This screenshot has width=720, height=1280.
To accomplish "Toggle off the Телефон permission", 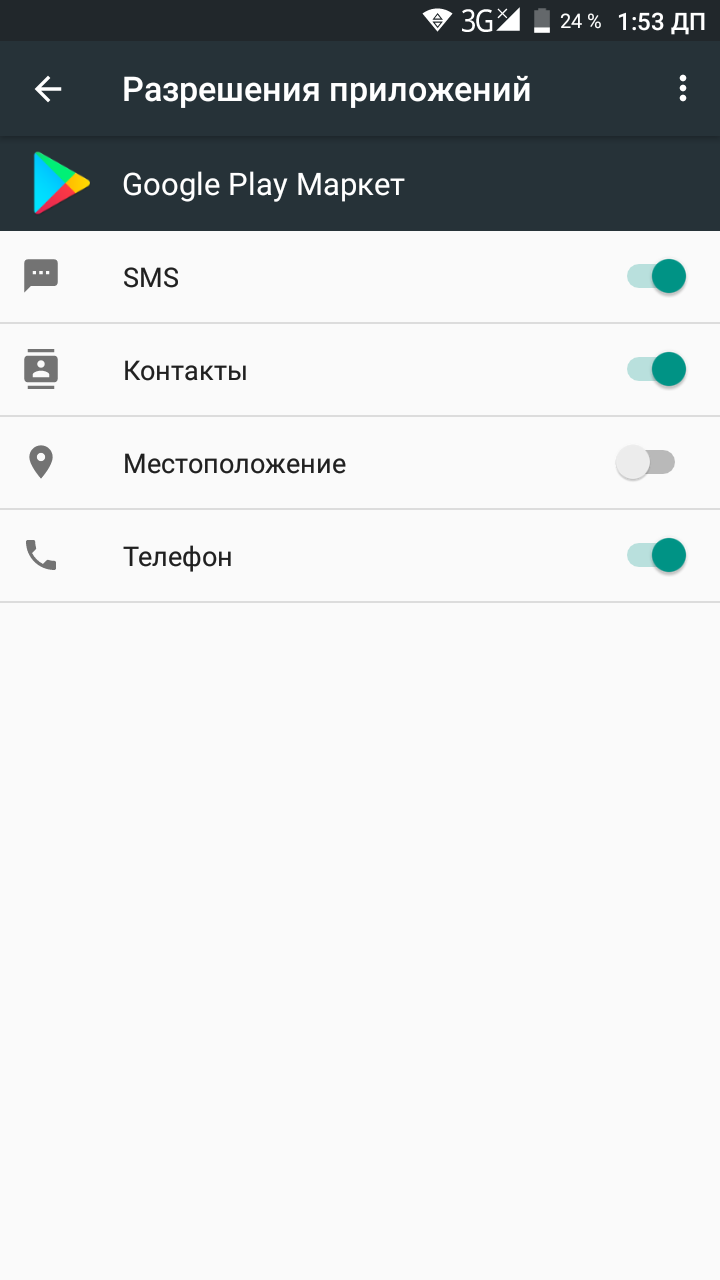I will tap(656, 555).
